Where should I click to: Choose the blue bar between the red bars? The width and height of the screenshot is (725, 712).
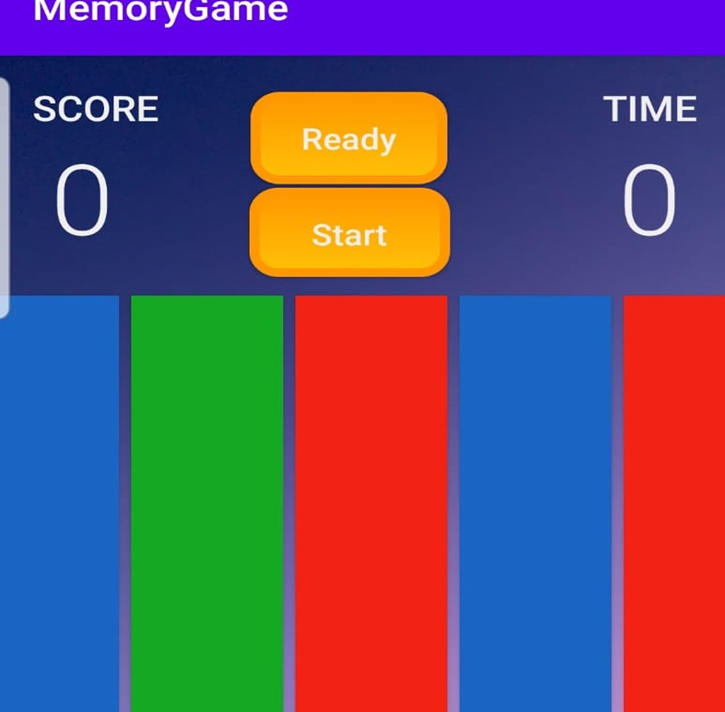point(535,500)
